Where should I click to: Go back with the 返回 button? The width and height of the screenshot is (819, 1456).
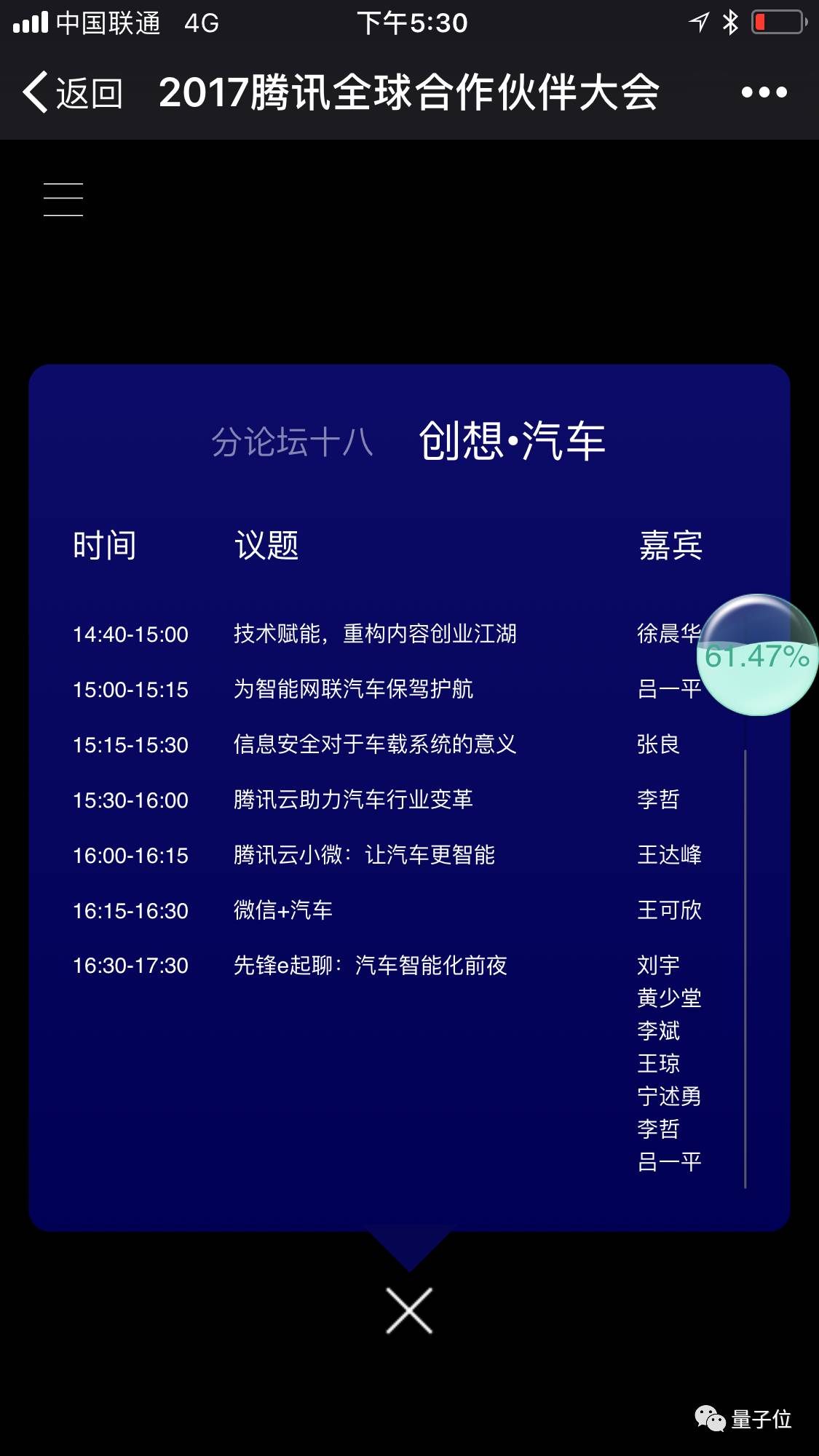point(73,92)
